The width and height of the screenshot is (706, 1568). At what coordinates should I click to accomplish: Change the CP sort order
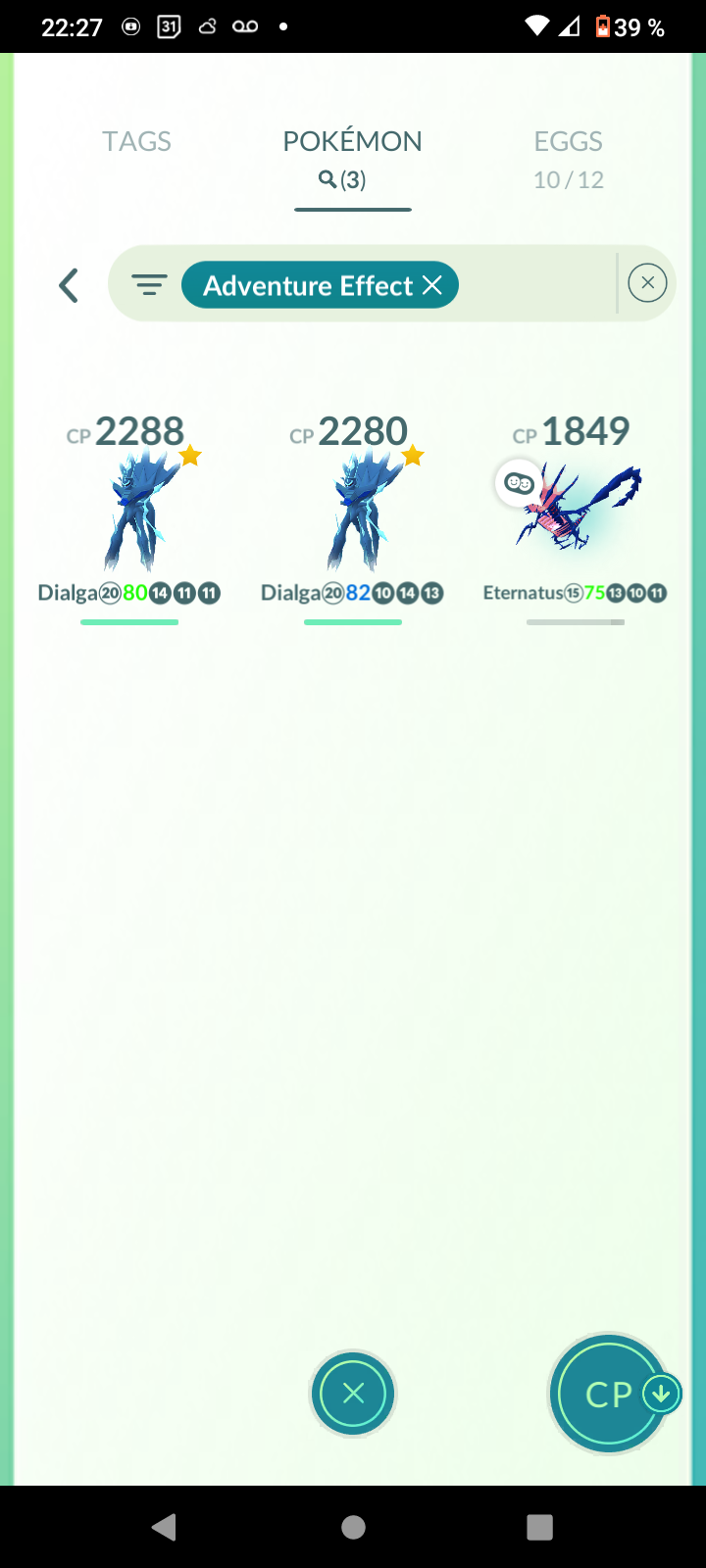[x=610, y=1394]
